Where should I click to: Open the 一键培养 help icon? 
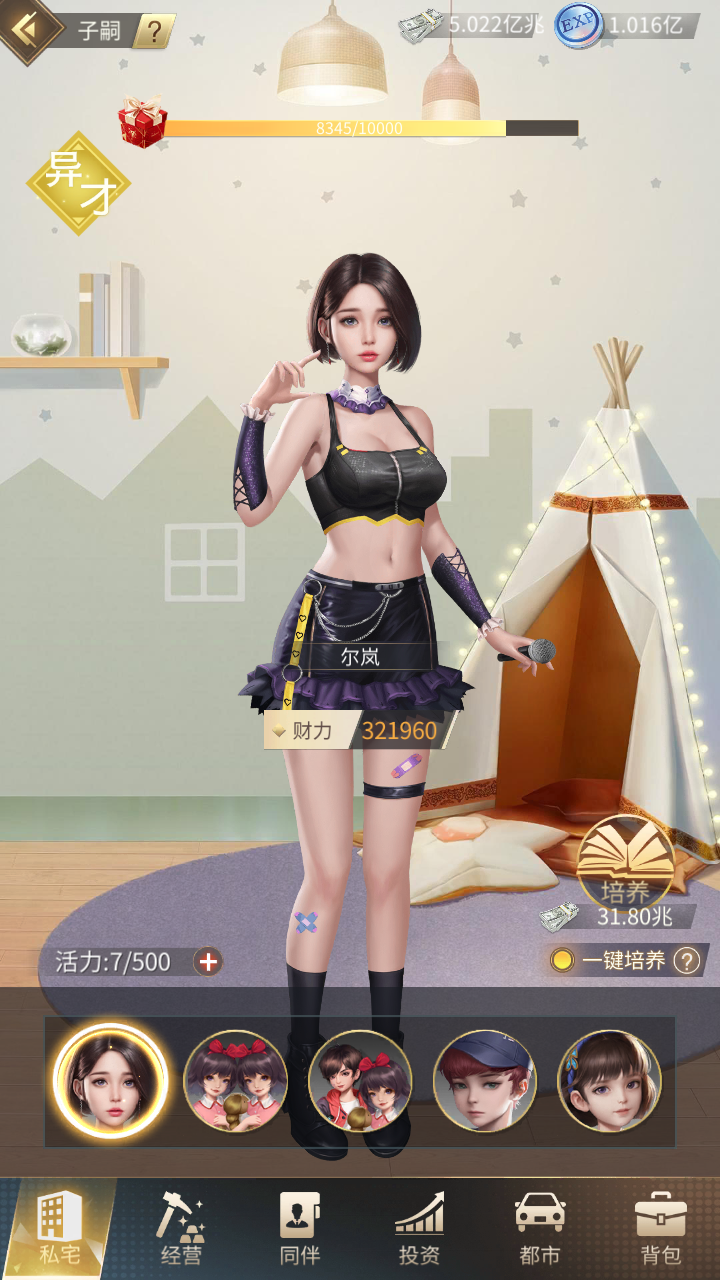click(x=686, y=961)
